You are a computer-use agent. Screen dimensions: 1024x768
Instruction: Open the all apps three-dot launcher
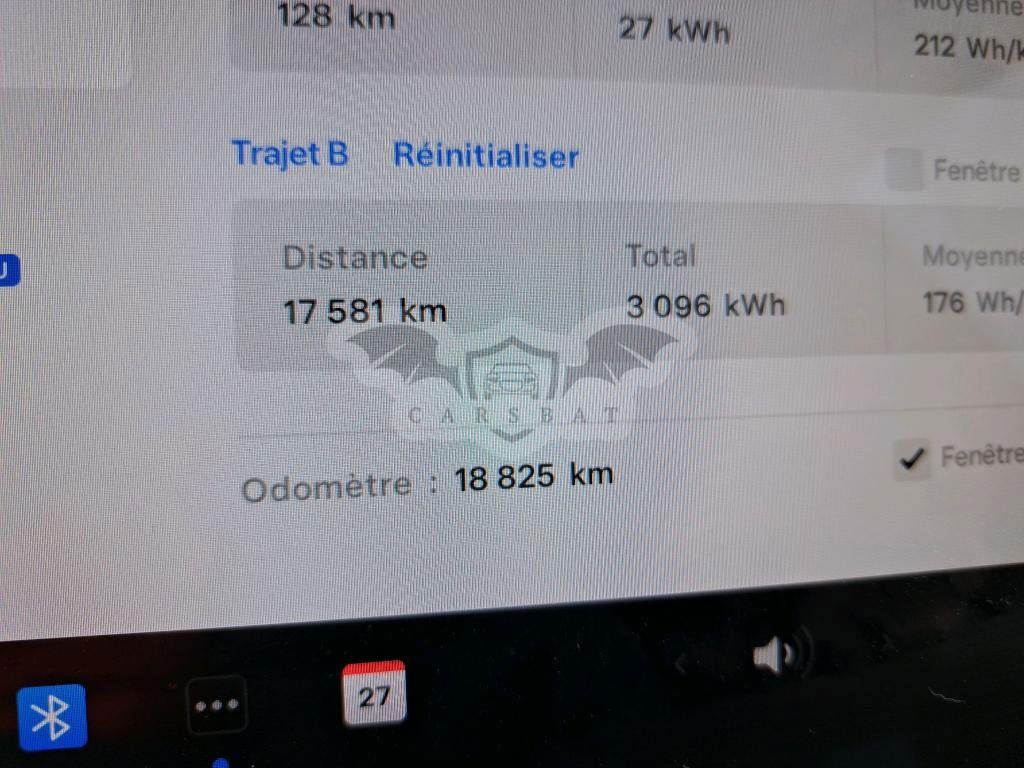[x=217, y=704]
